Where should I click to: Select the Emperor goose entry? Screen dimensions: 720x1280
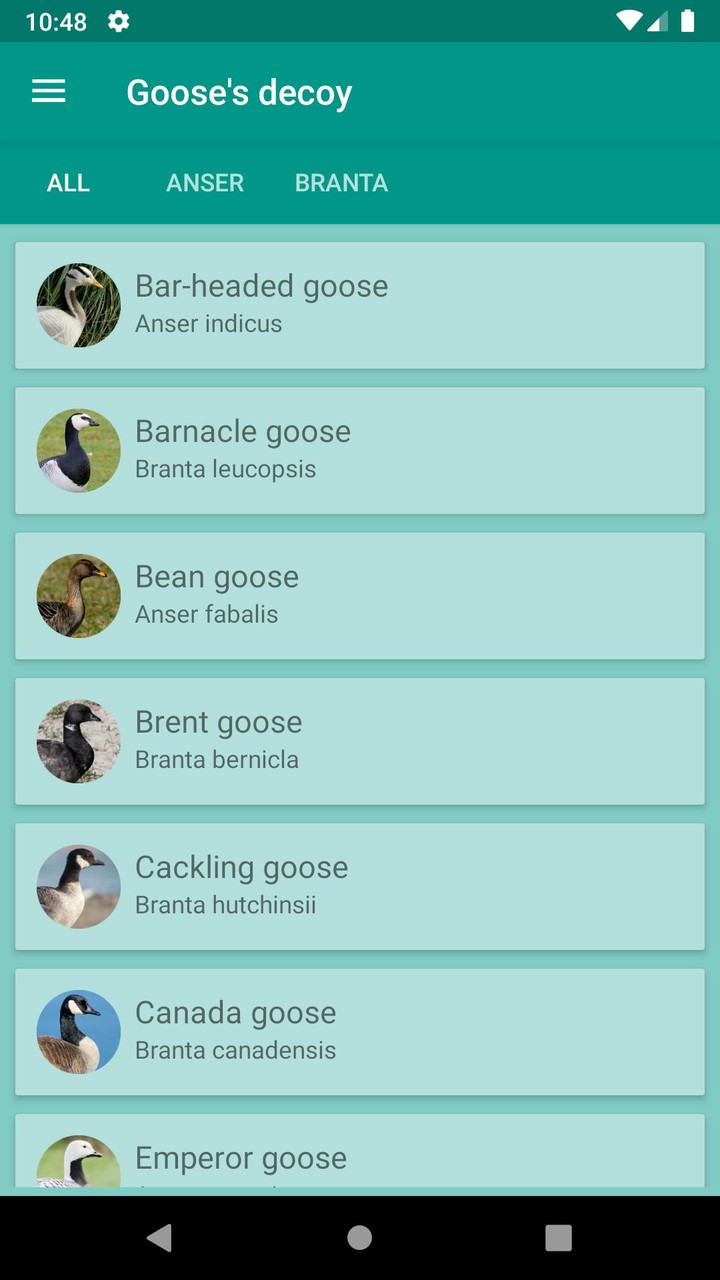(360, 1157)
